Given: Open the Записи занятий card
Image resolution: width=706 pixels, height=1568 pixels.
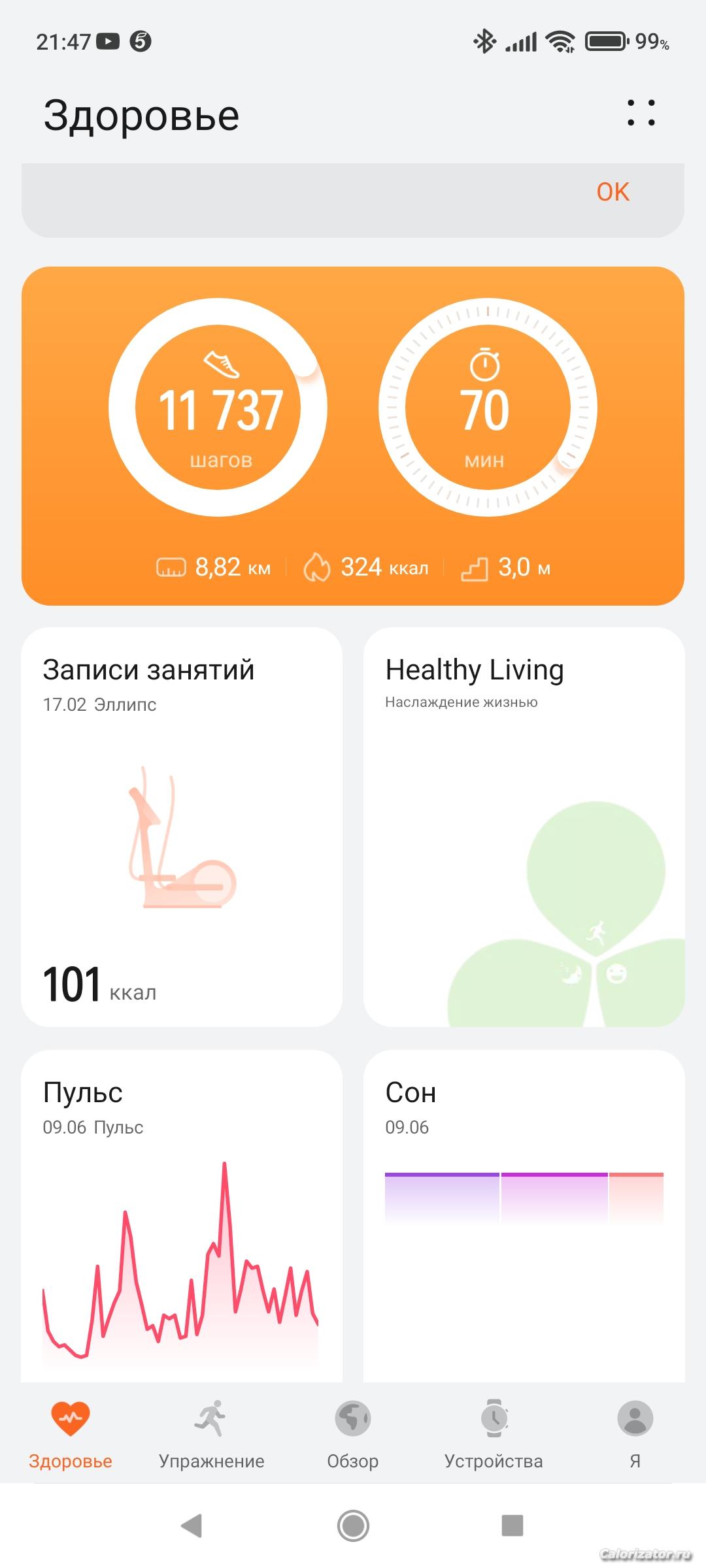Looking at the screenshot, I should tap(182, 826).
